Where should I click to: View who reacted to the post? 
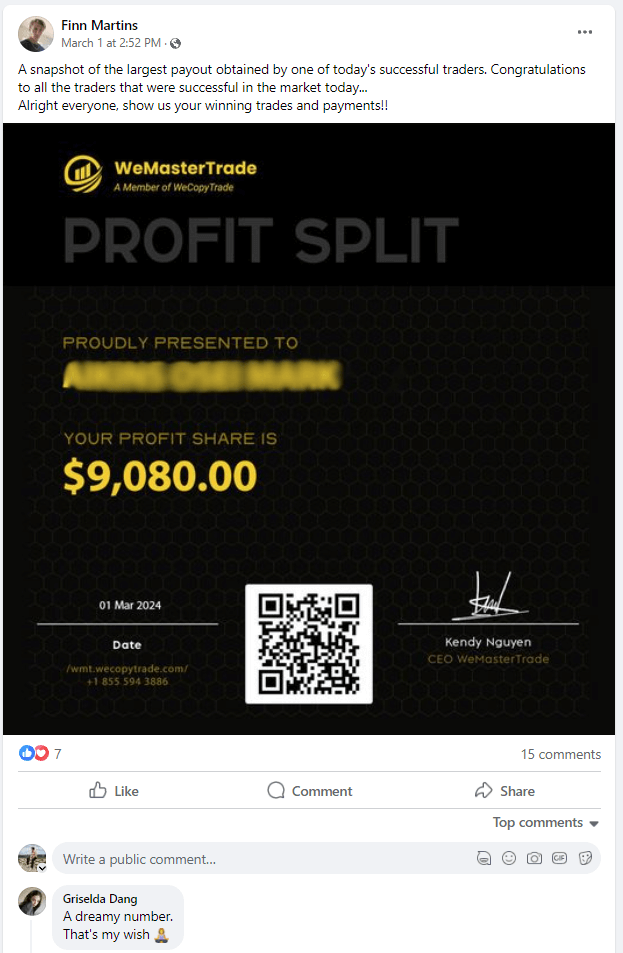click(x=40, y=754)
